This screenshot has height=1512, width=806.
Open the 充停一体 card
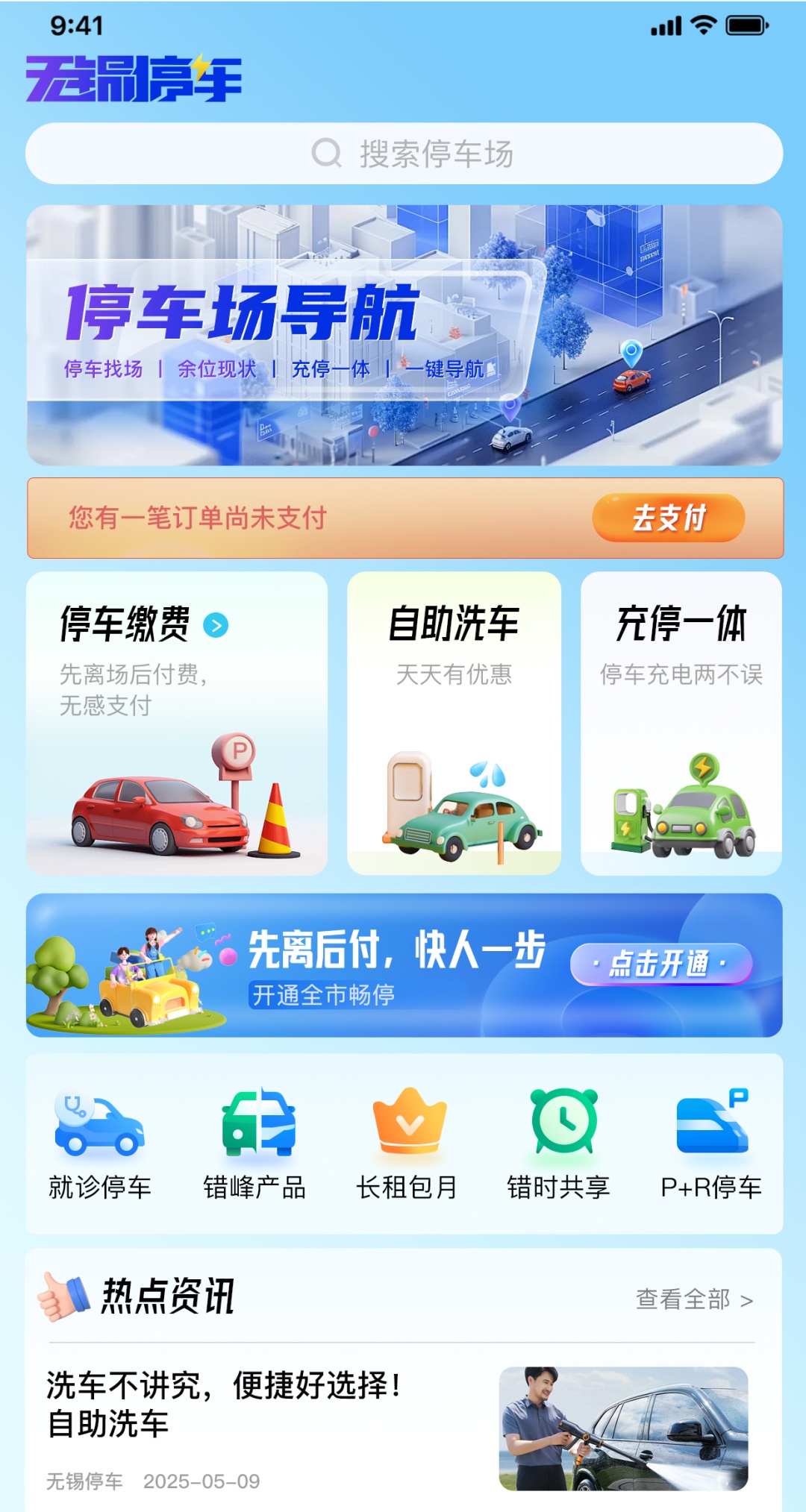pyautogui.click(x=681, y=724)
